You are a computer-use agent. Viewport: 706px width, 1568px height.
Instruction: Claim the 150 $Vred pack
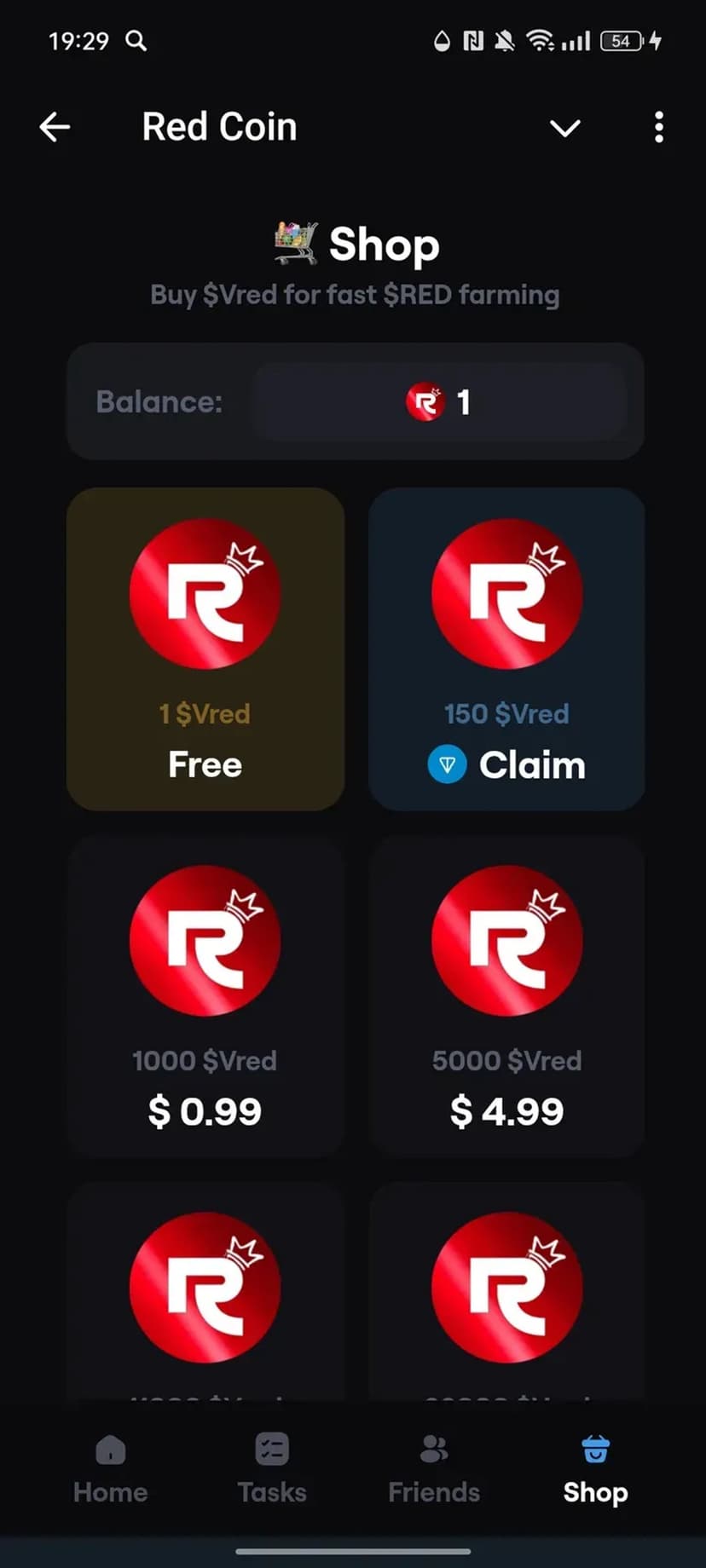[506, 649]
